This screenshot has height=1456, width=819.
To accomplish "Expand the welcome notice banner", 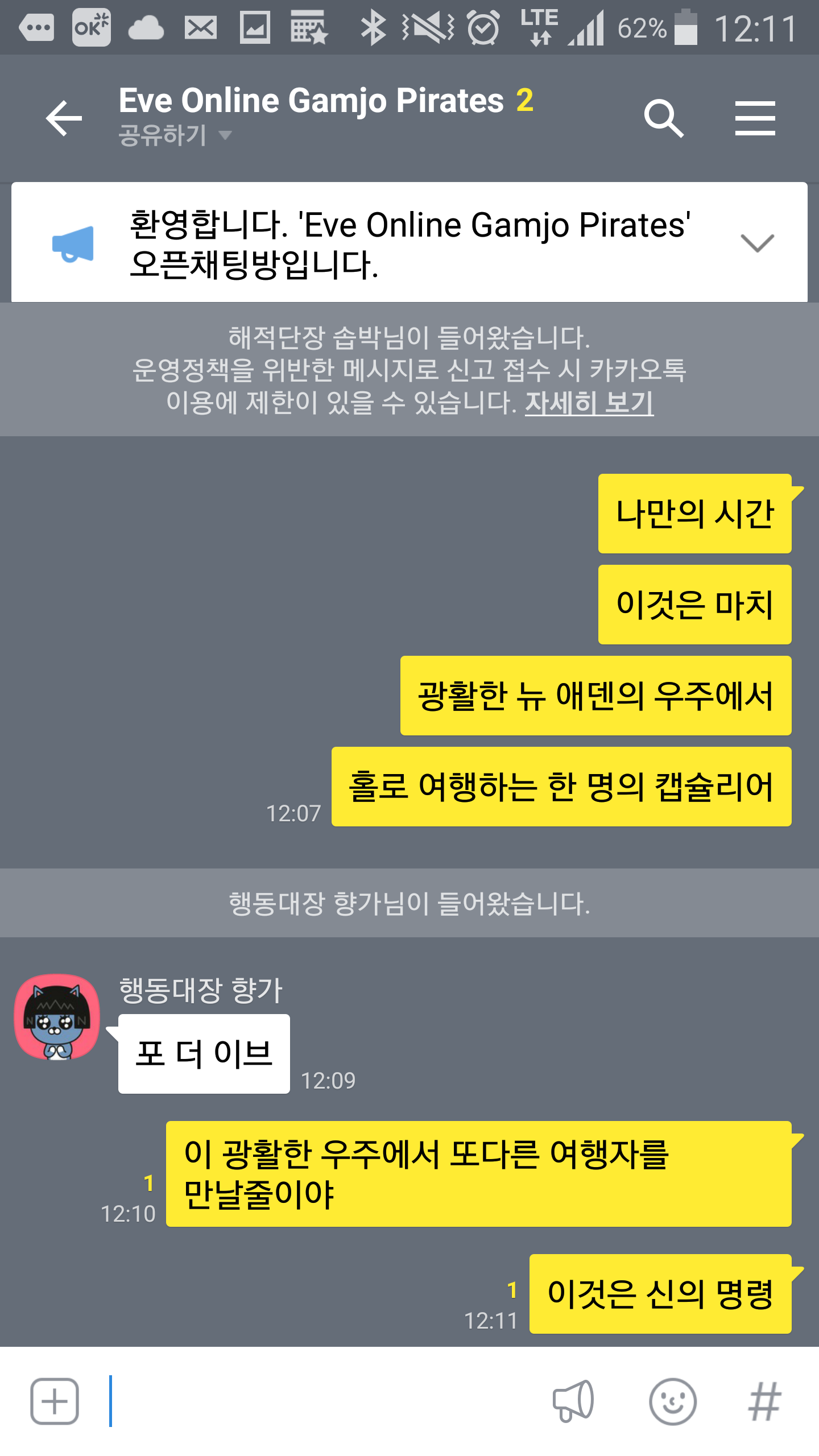I will (757, 243).
